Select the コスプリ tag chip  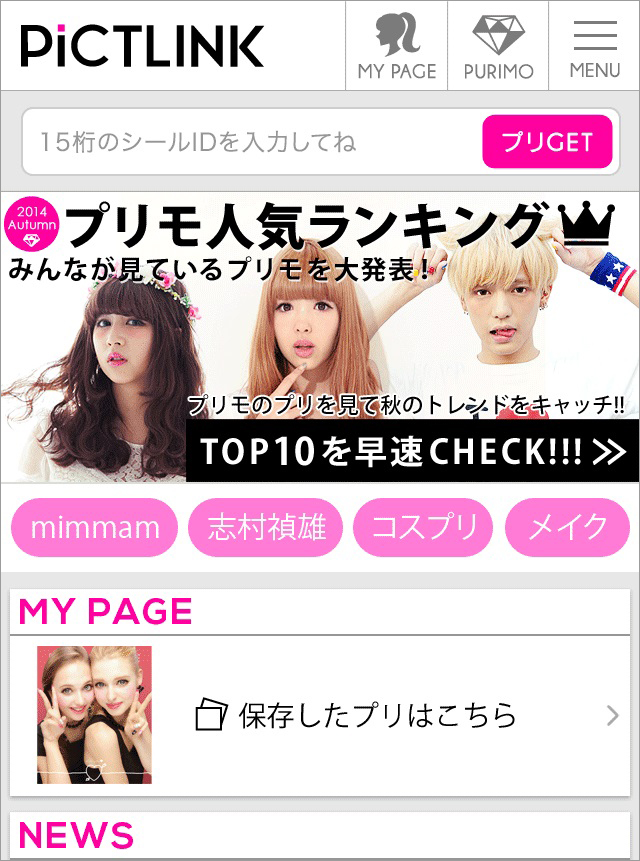424,527
